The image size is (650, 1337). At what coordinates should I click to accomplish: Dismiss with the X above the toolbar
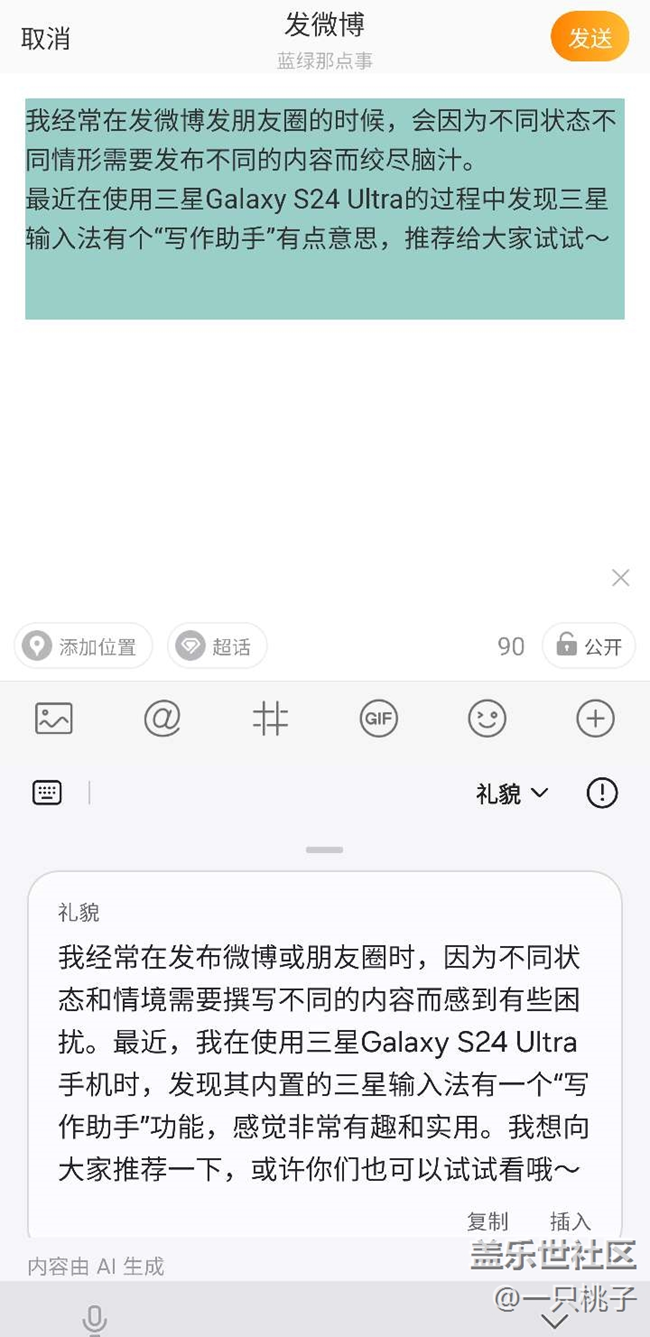tap(620, 577)
